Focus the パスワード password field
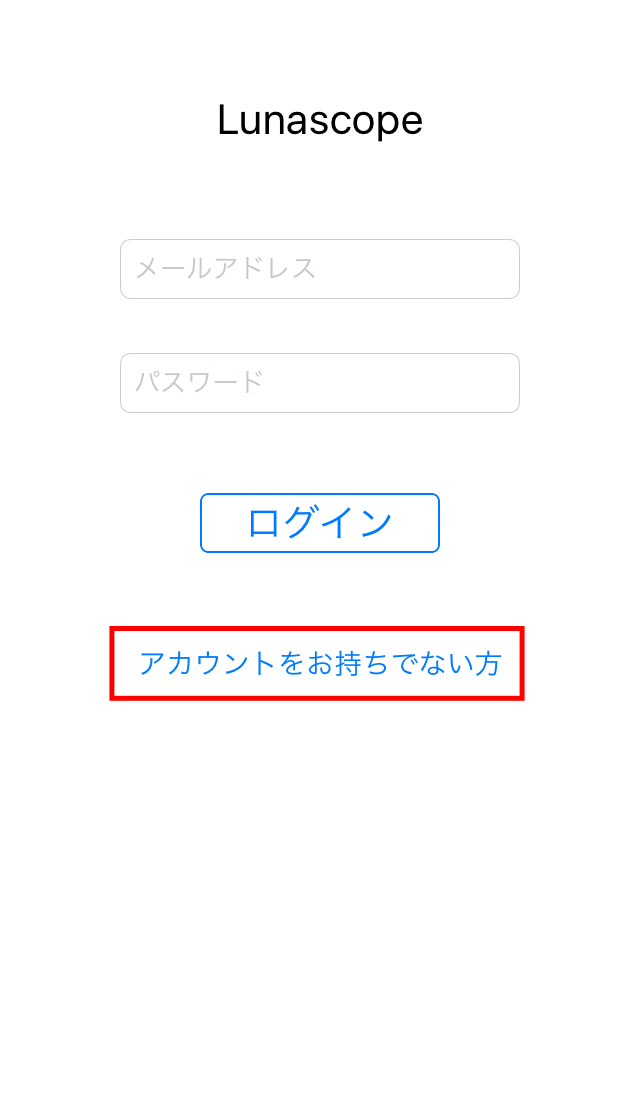 319,383
